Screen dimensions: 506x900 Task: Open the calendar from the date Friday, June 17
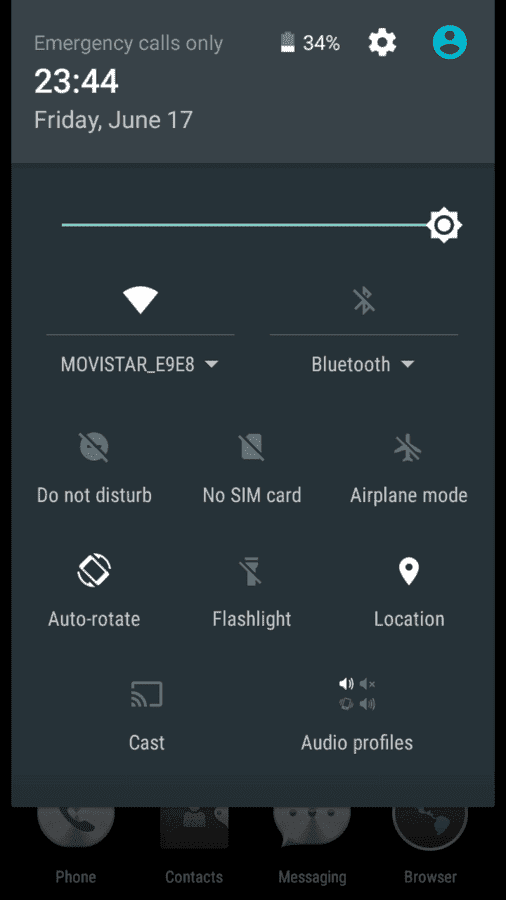(114, 120)
